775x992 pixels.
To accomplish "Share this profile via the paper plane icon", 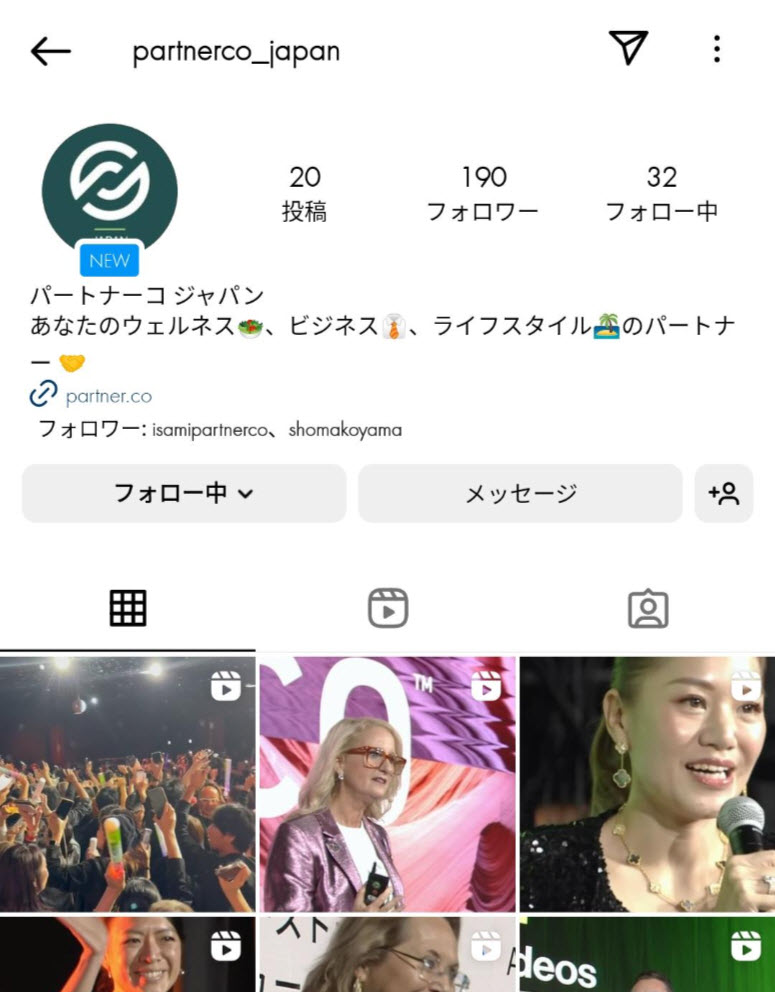I will [x=628, y=48].
